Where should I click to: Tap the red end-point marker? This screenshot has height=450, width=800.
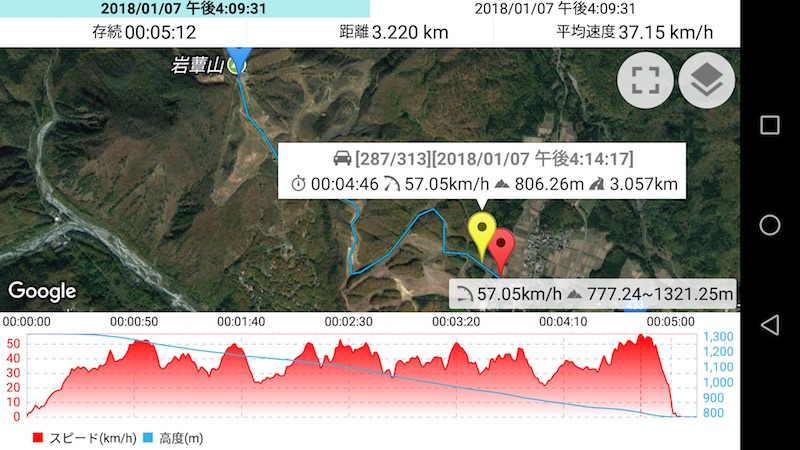[503, 245]
